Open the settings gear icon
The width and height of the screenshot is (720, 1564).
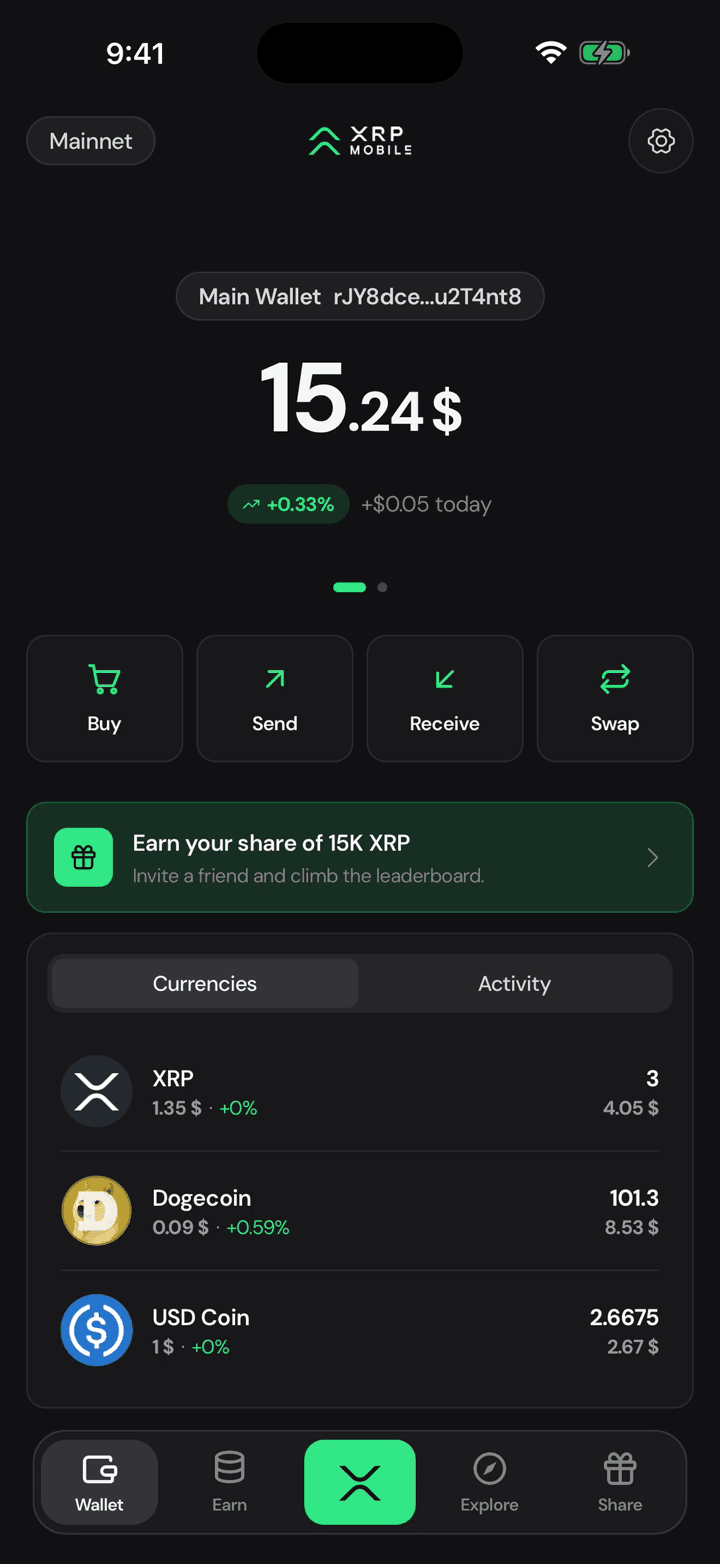click(x=661, y=141)
